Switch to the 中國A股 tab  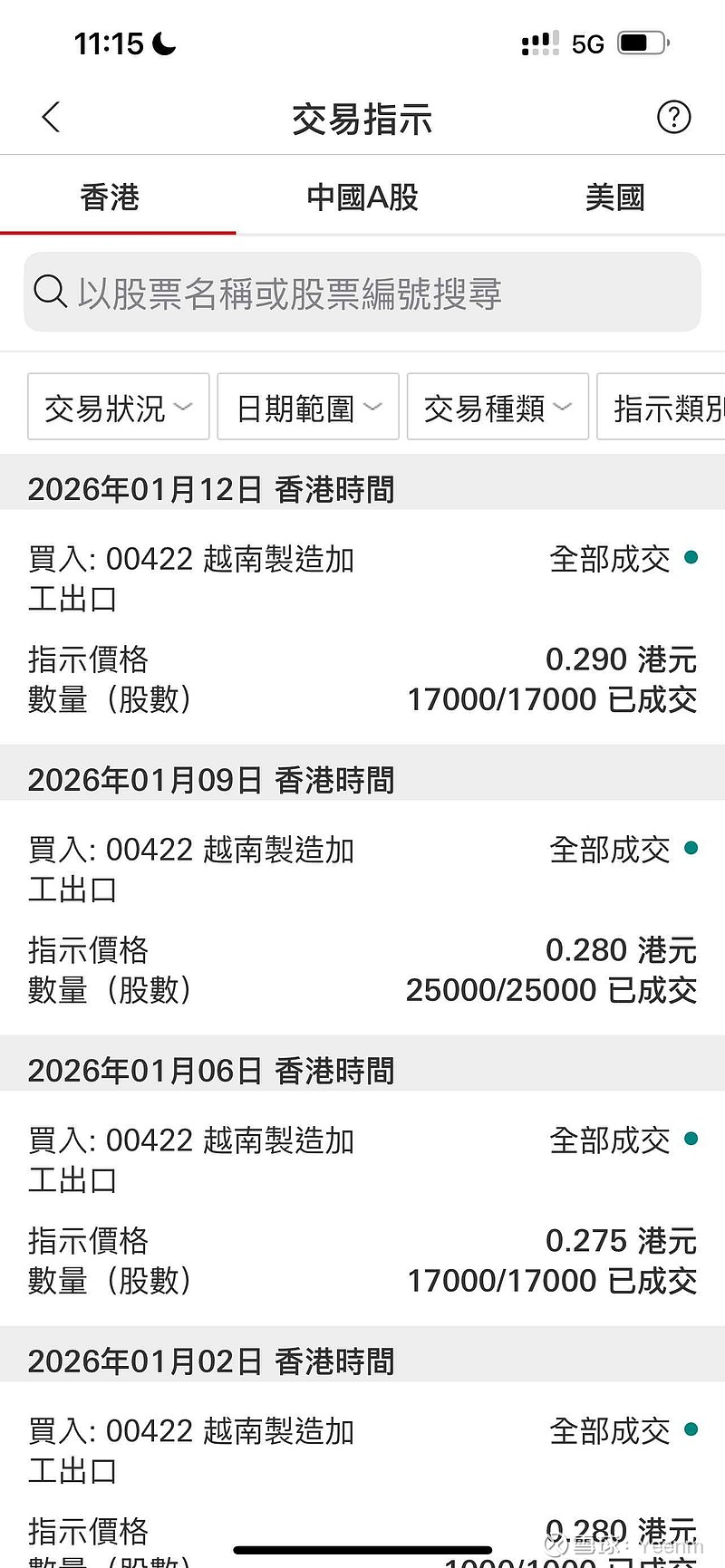click(361, 197)
